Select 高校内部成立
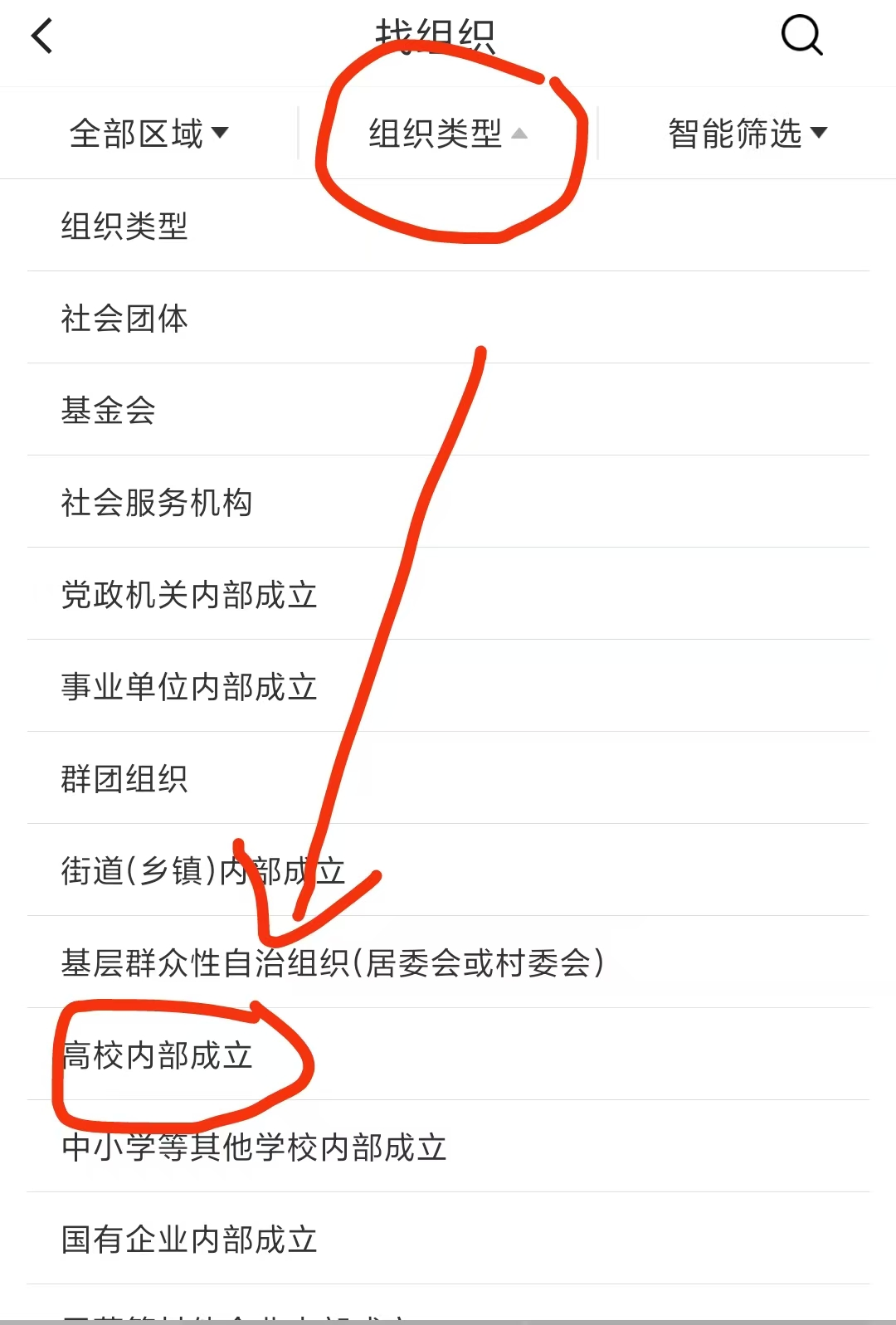 click(x=157, y=1055)
